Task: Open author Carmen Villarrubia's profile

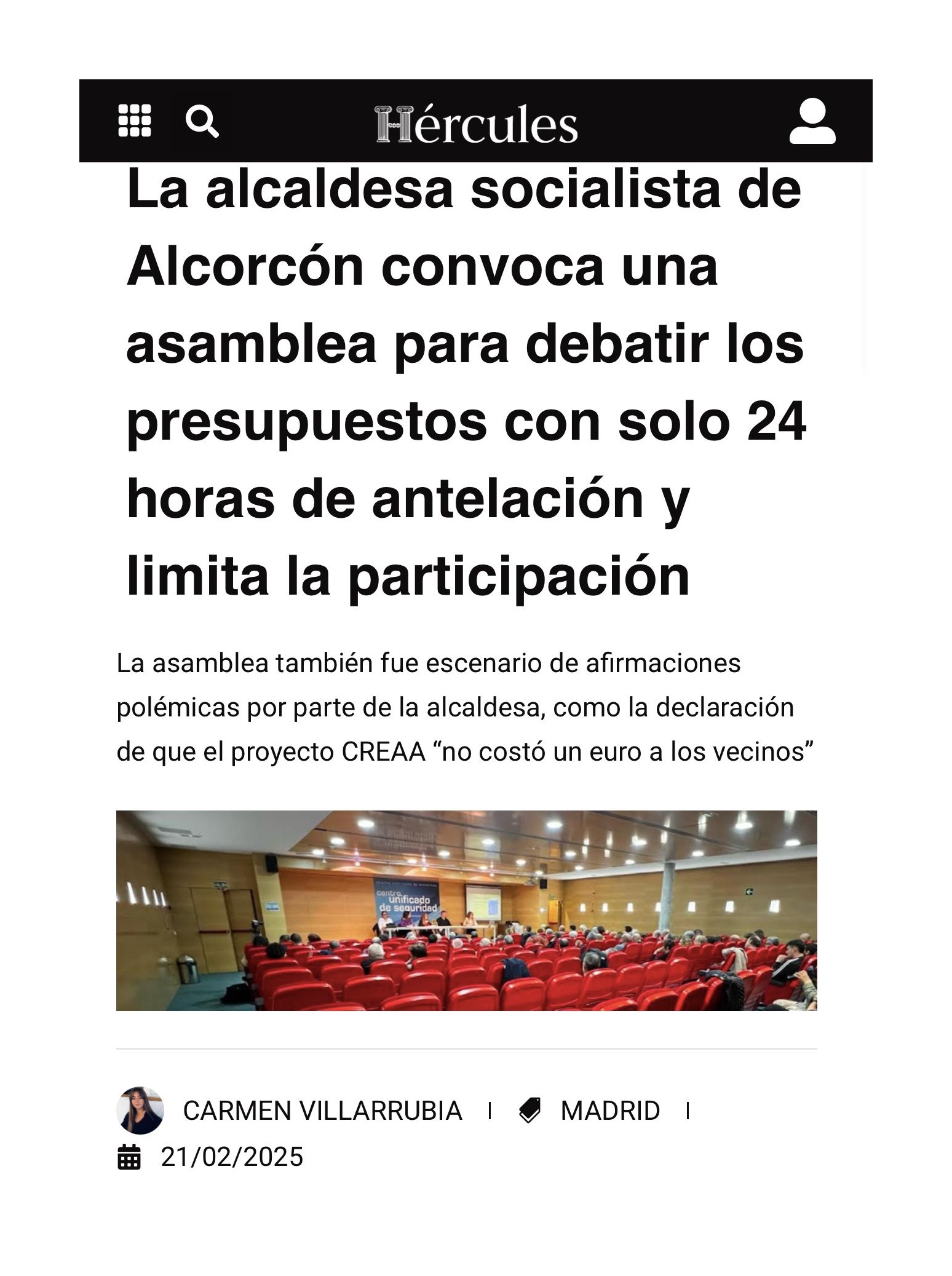Action: click(x=322, y=1111)
